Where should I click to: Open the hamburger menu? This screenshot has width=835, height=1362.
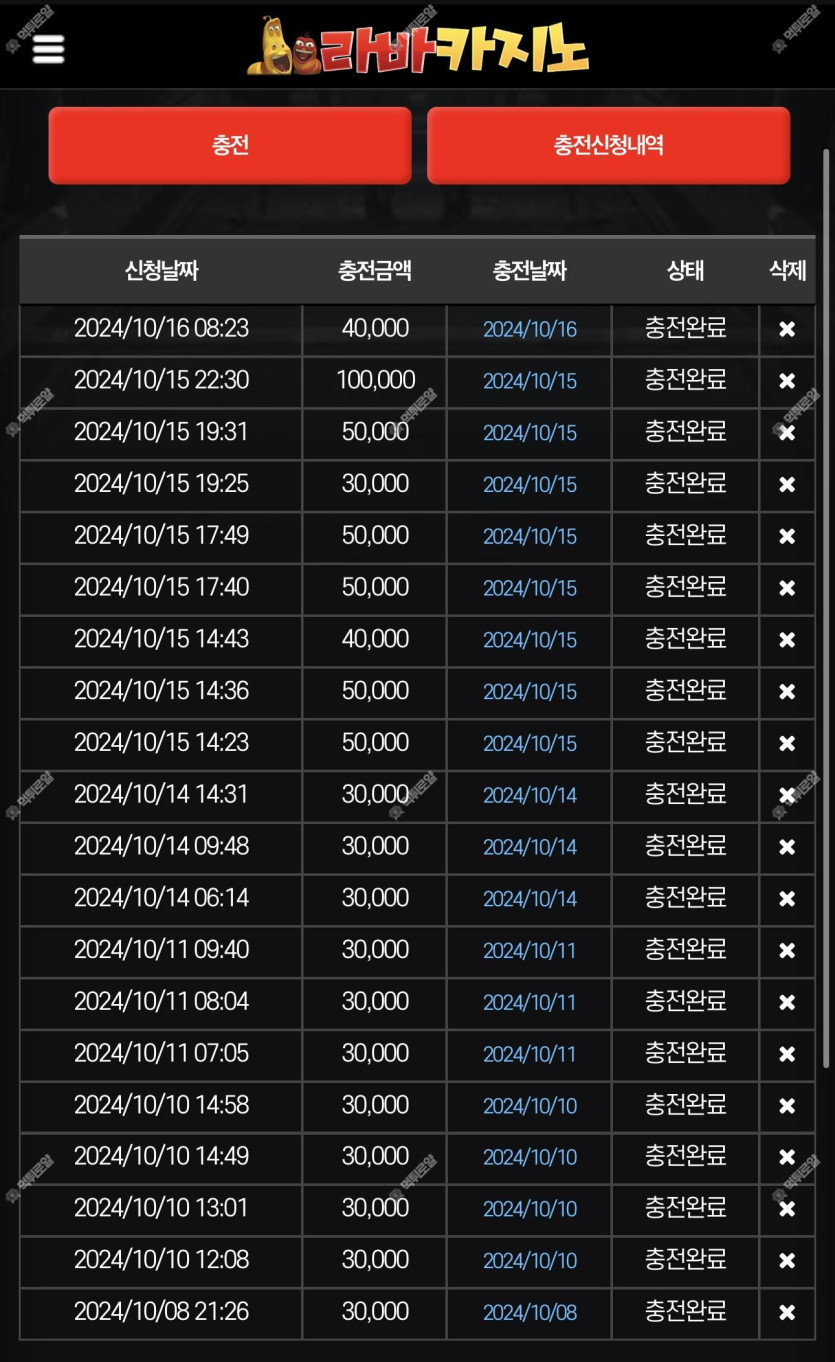(48, 49)
